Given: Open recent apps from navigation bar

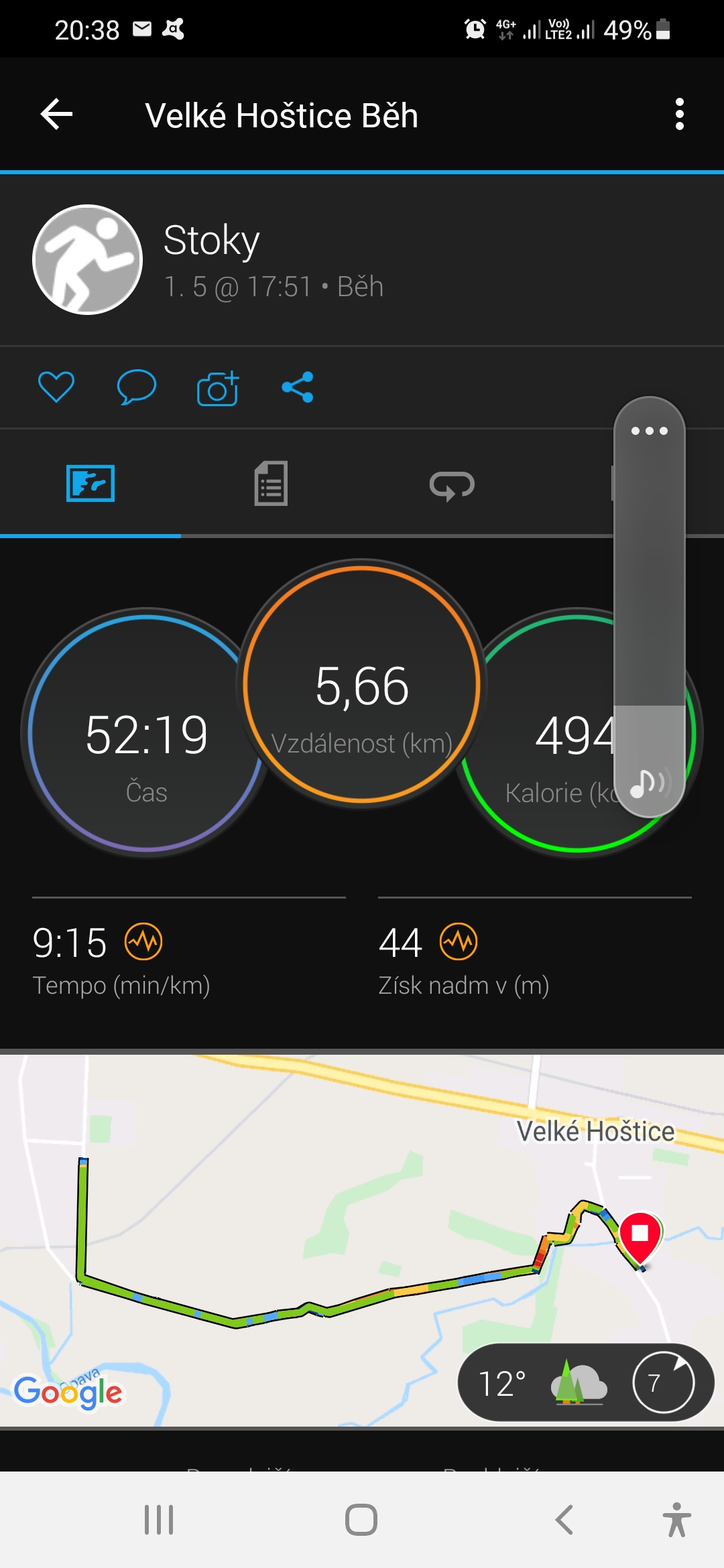Looking at the screenshot, I should (x=159, y=1520).
